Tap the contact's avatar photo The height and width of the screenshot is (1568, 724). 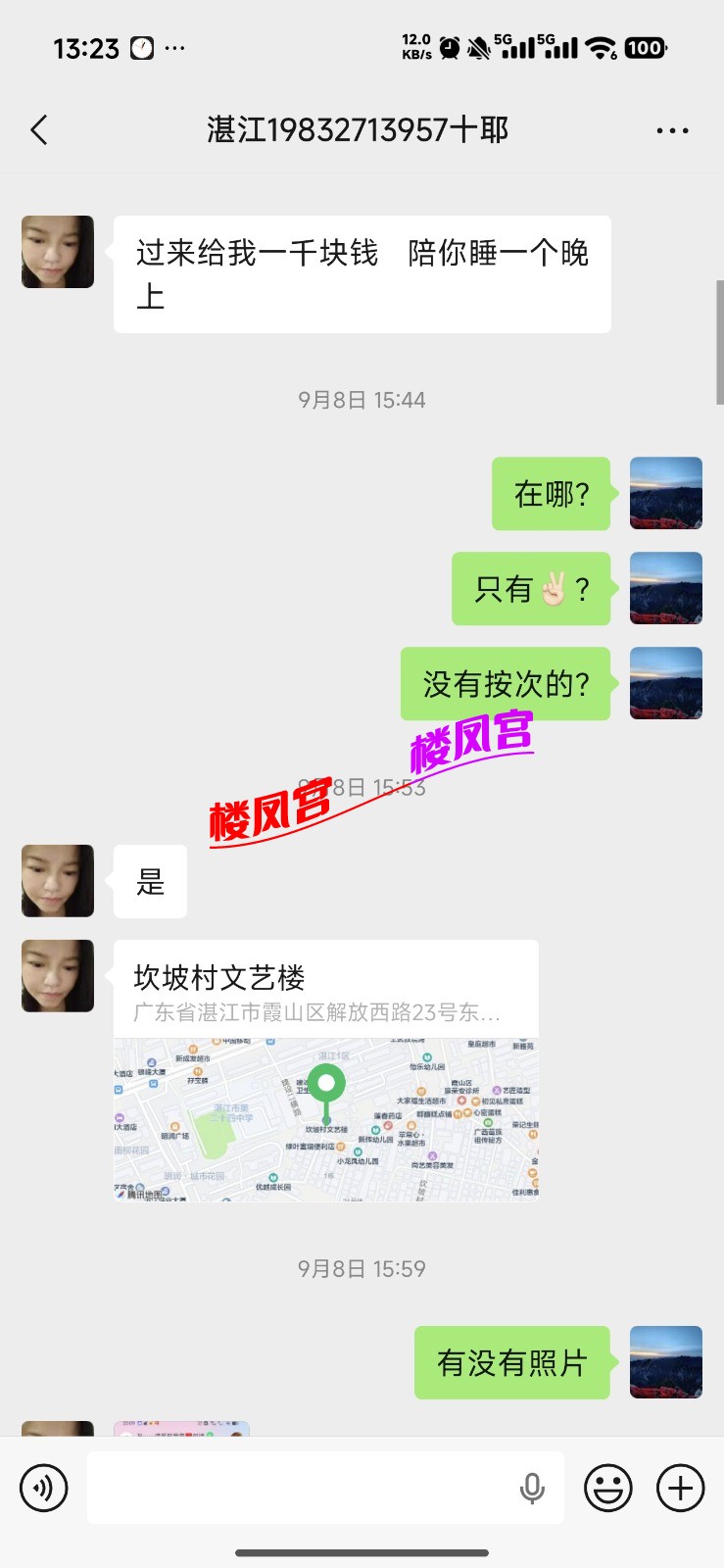[57, 251]
